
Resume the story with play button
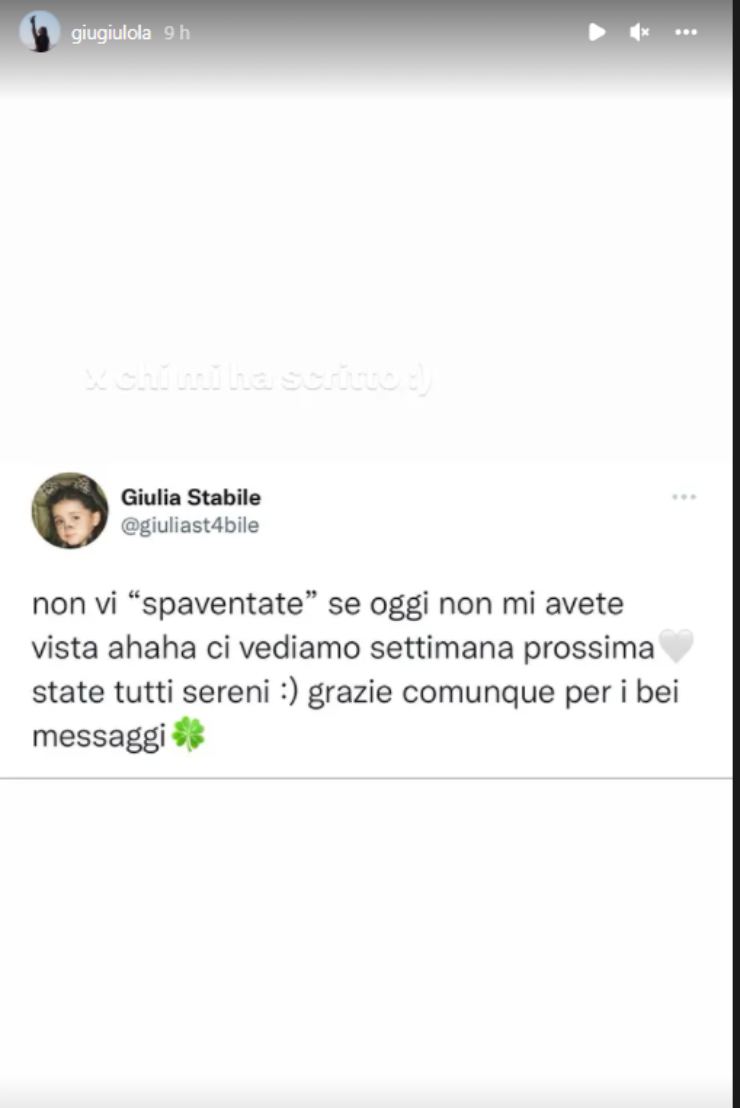(x=597, y=32)
